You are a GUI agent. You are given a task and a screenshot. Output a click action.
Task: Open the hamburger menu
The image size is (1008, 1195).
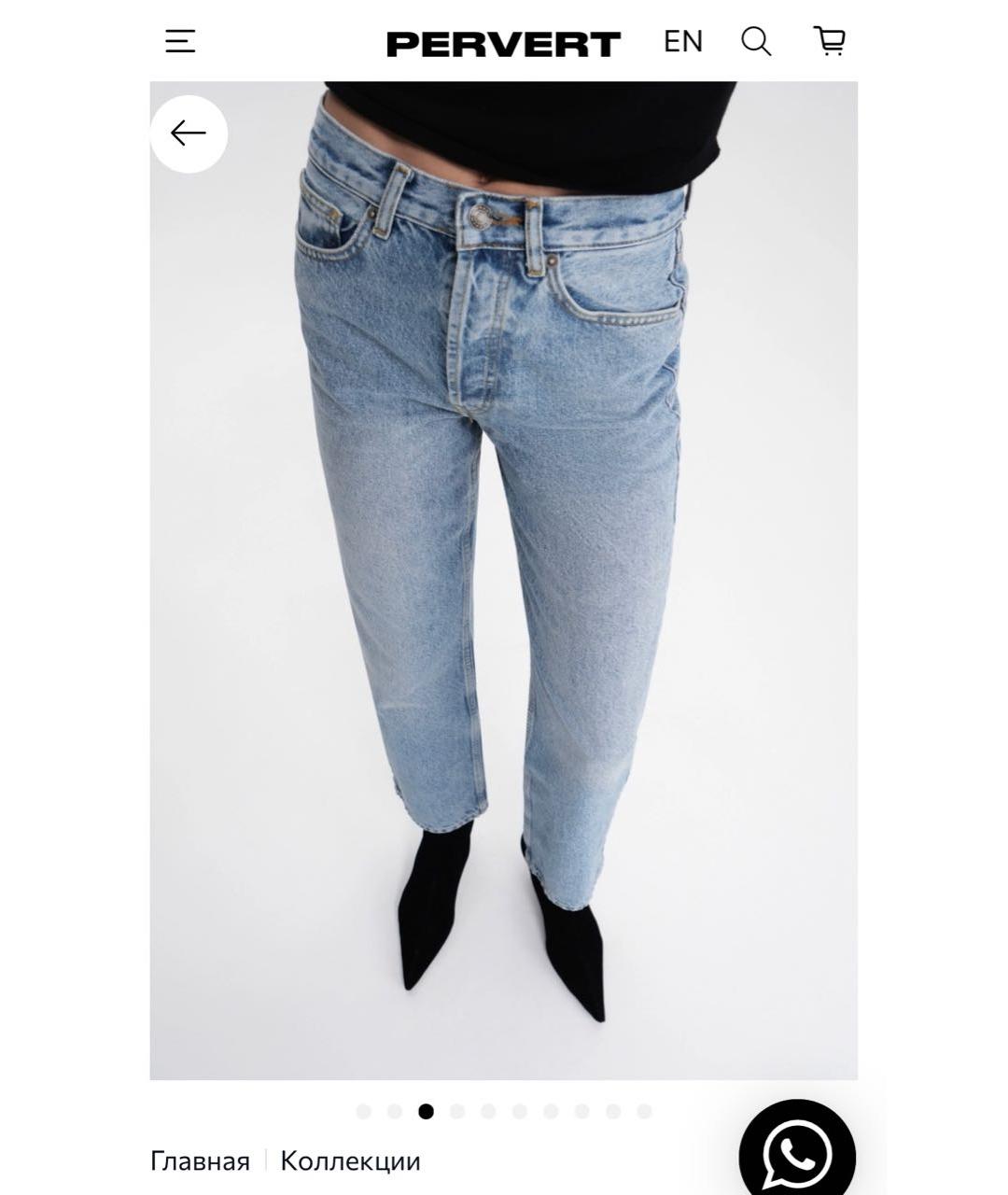pyautogui.click(x=180, y=42)
